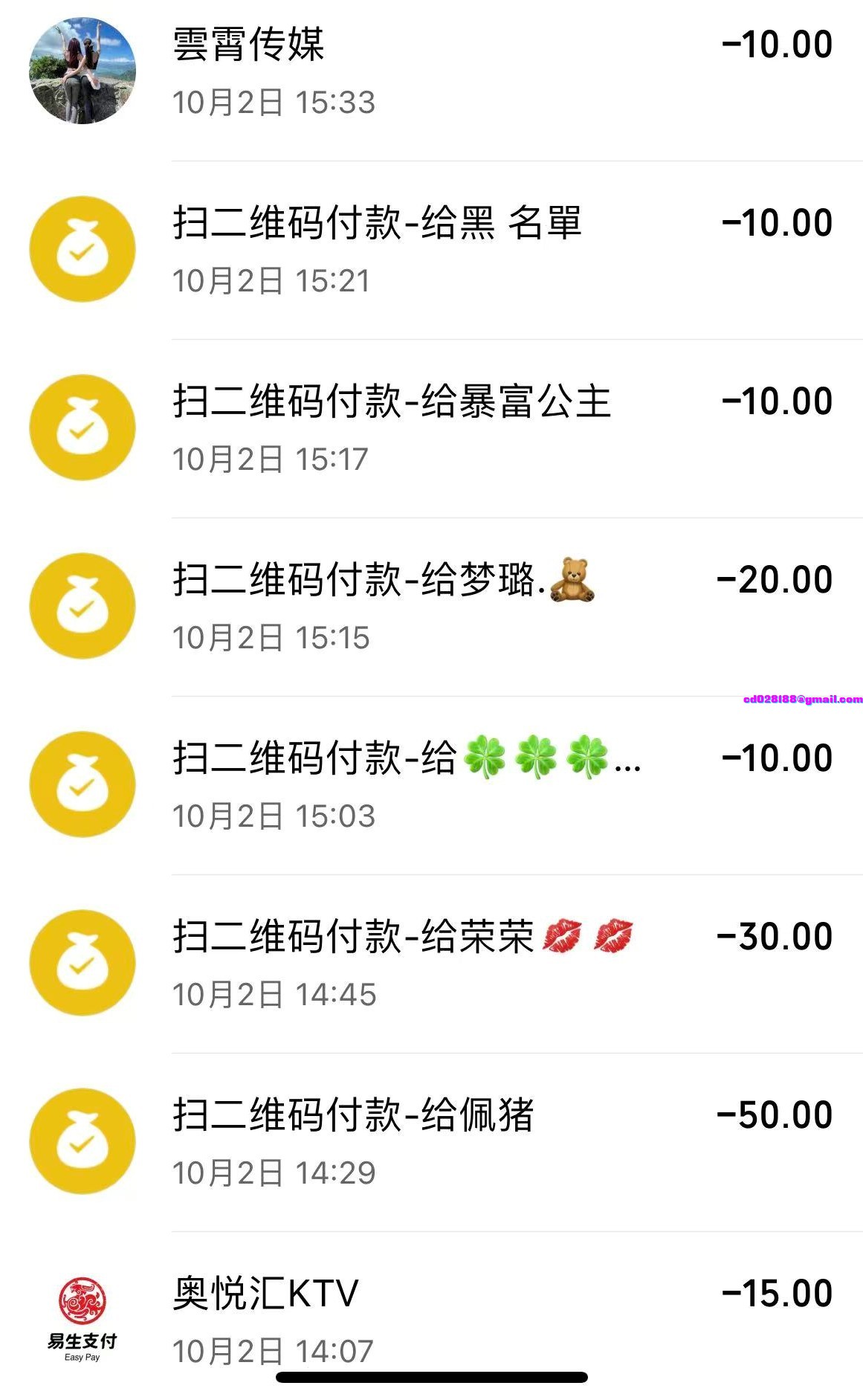Select the 奥悦汇KTV transaction
Screen dimensions: 863x1400
click(x=431, y=1316)
